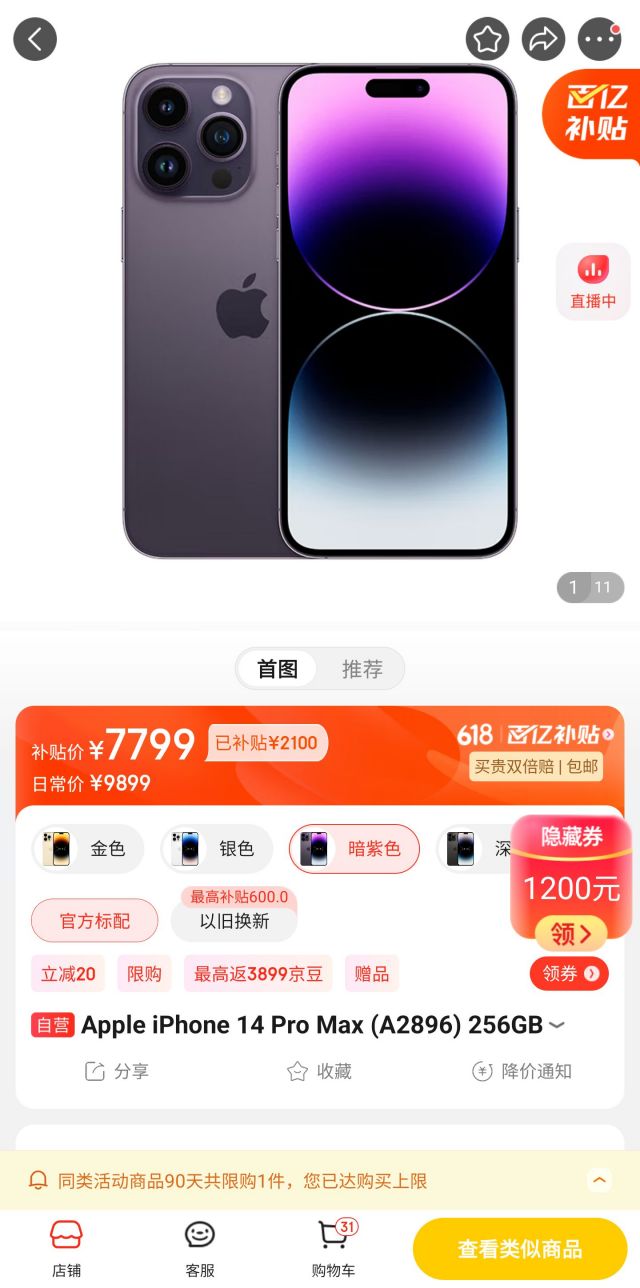Favorite this product with the star icon
This screenshot has height=1288, width=640.
pos(487,39)
